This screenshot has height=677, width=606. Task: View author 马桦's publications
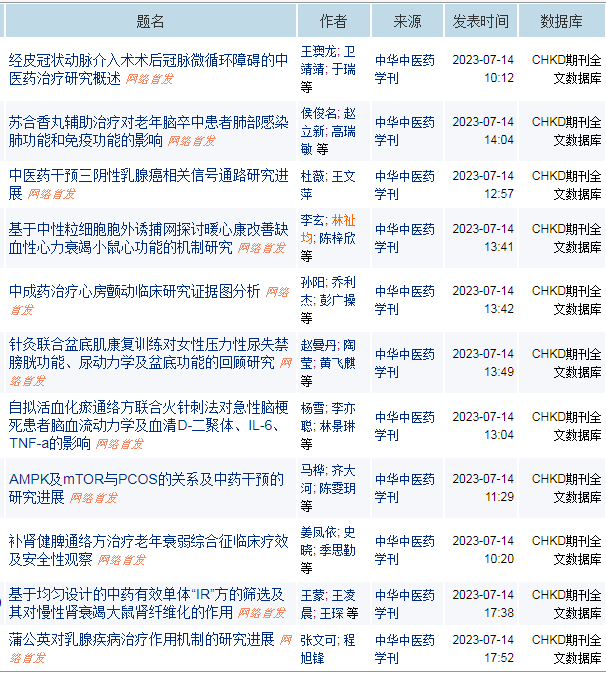pos(312,469)
